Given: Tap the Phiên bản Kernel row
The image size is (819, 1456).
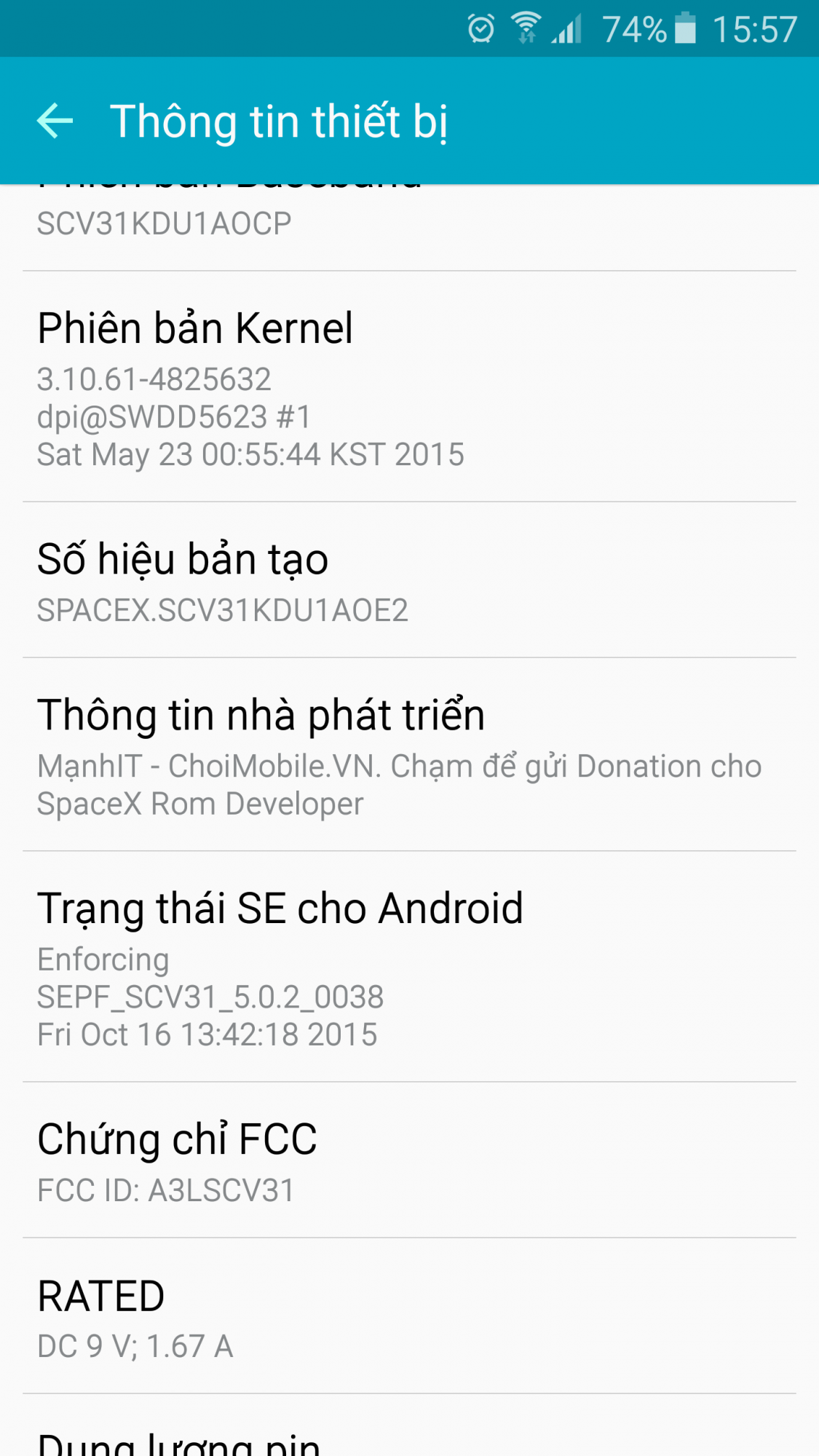Looking at the screenshot, I should tap(408, 387).
